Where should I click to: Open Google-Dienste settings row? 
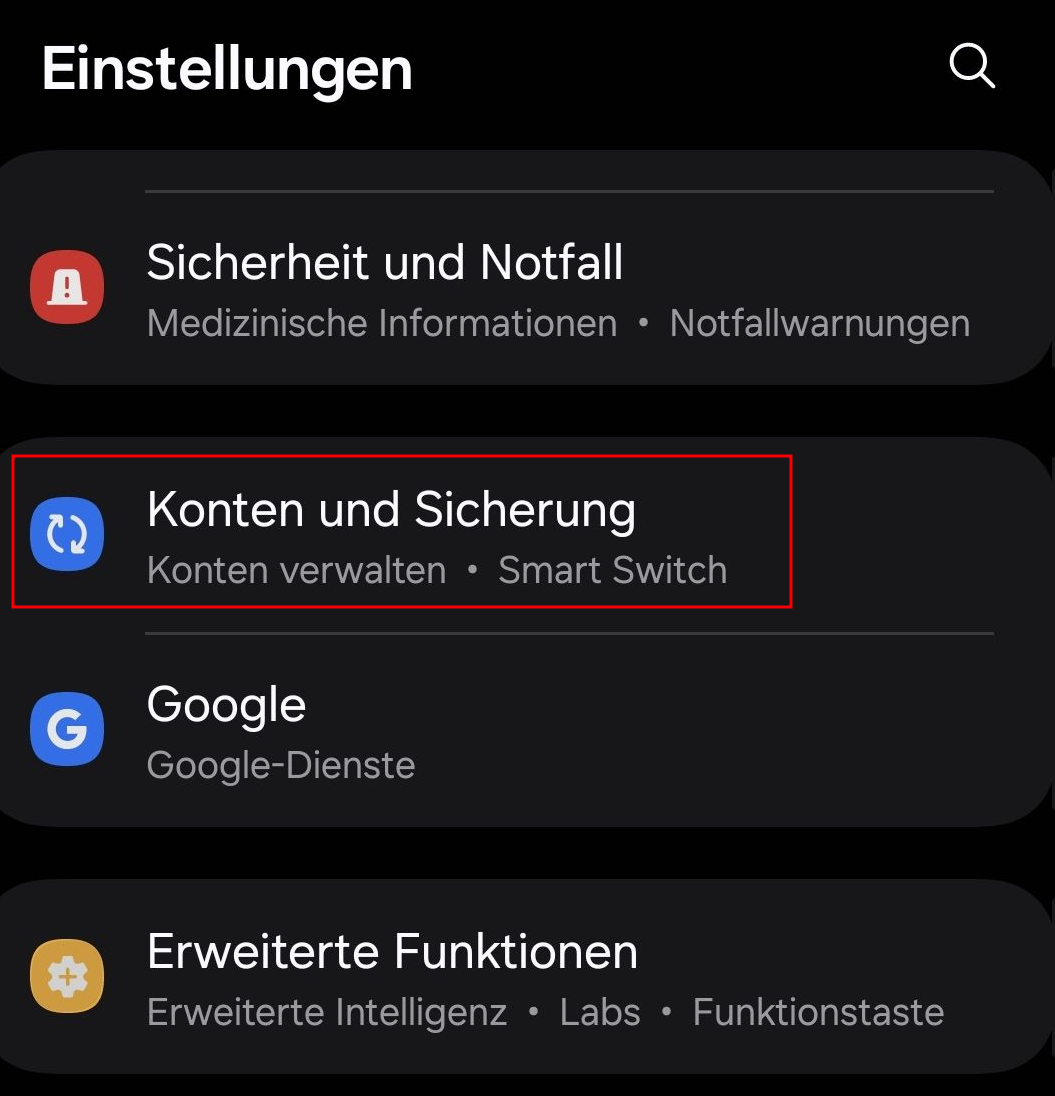(500, 731)
